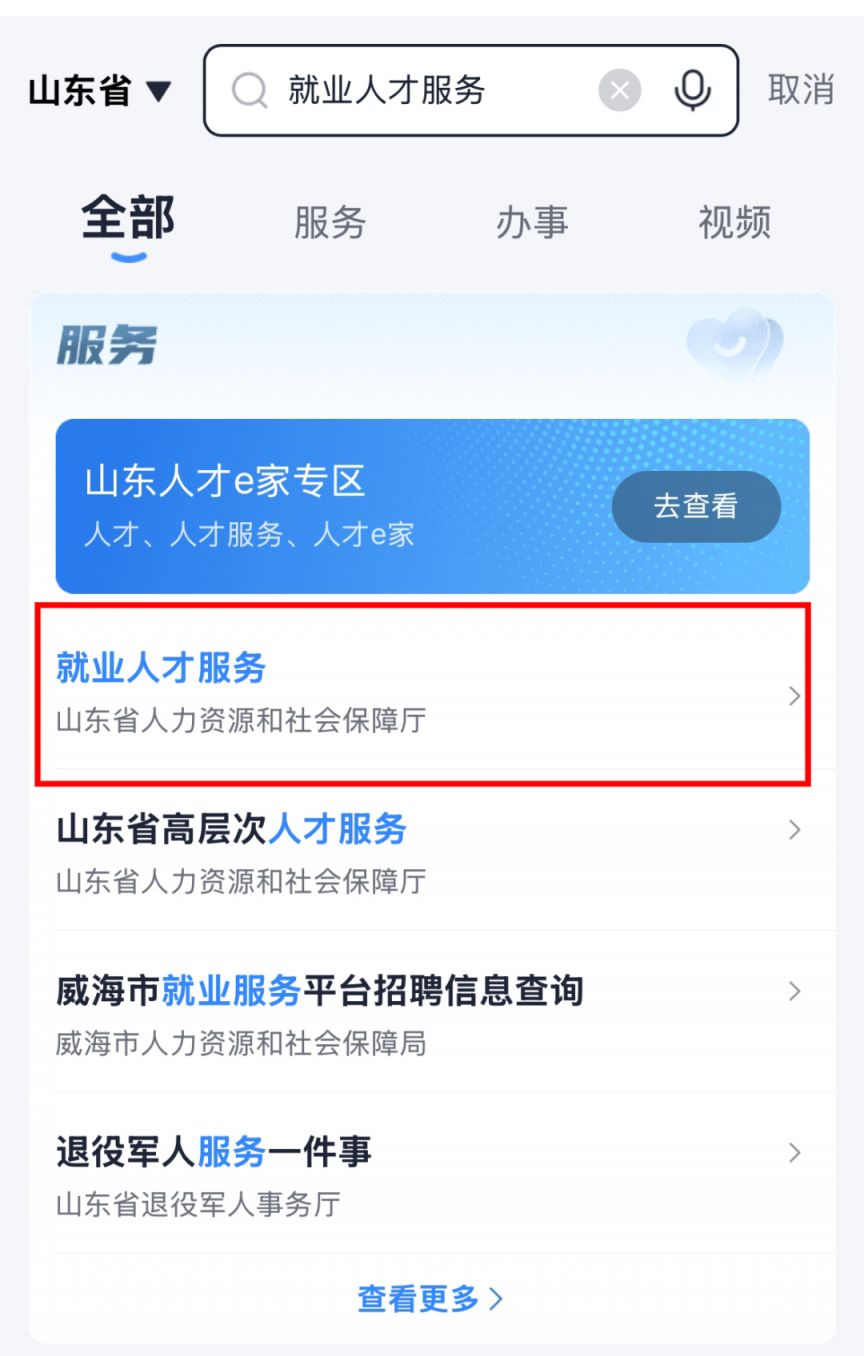Switch to the 服务 tab
Image resolution: width=864 pixels, height=1356 pixels.
(330, 222)
